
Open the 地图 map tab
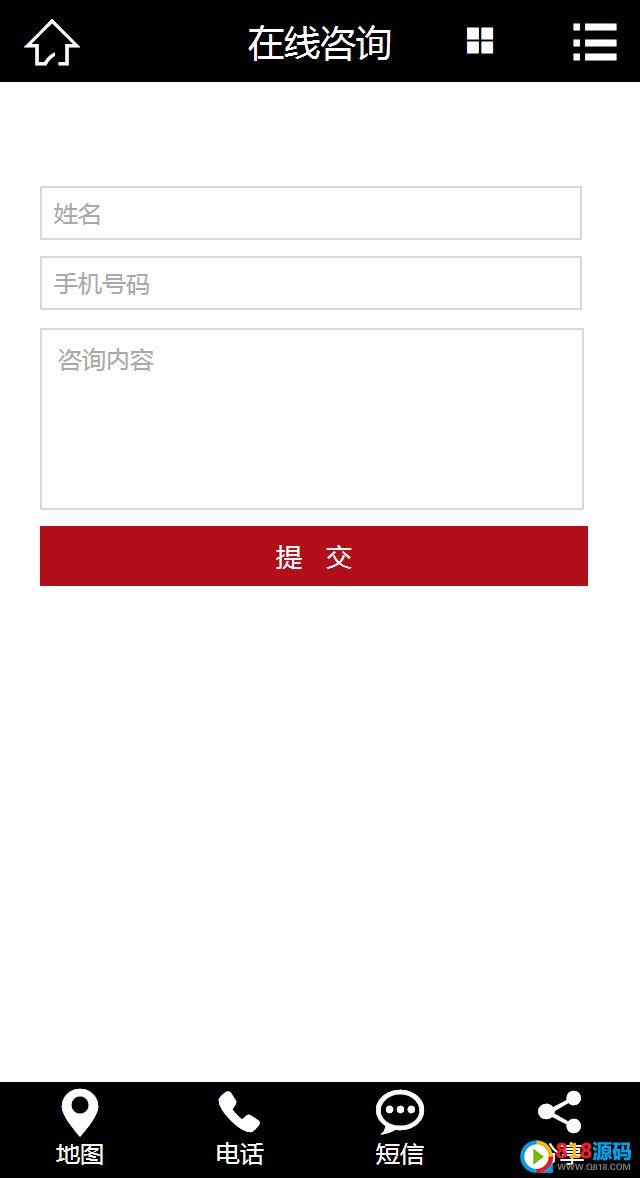point(80,1127)
